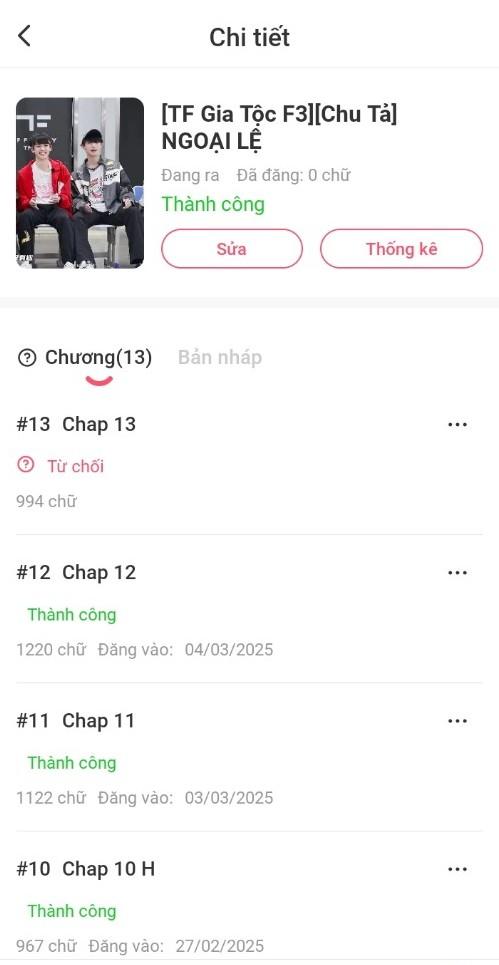The width and height of the screenshot is (499, 965).
Task: Open the three-dot menu for Chap 12
Action: tap(457, 573)
